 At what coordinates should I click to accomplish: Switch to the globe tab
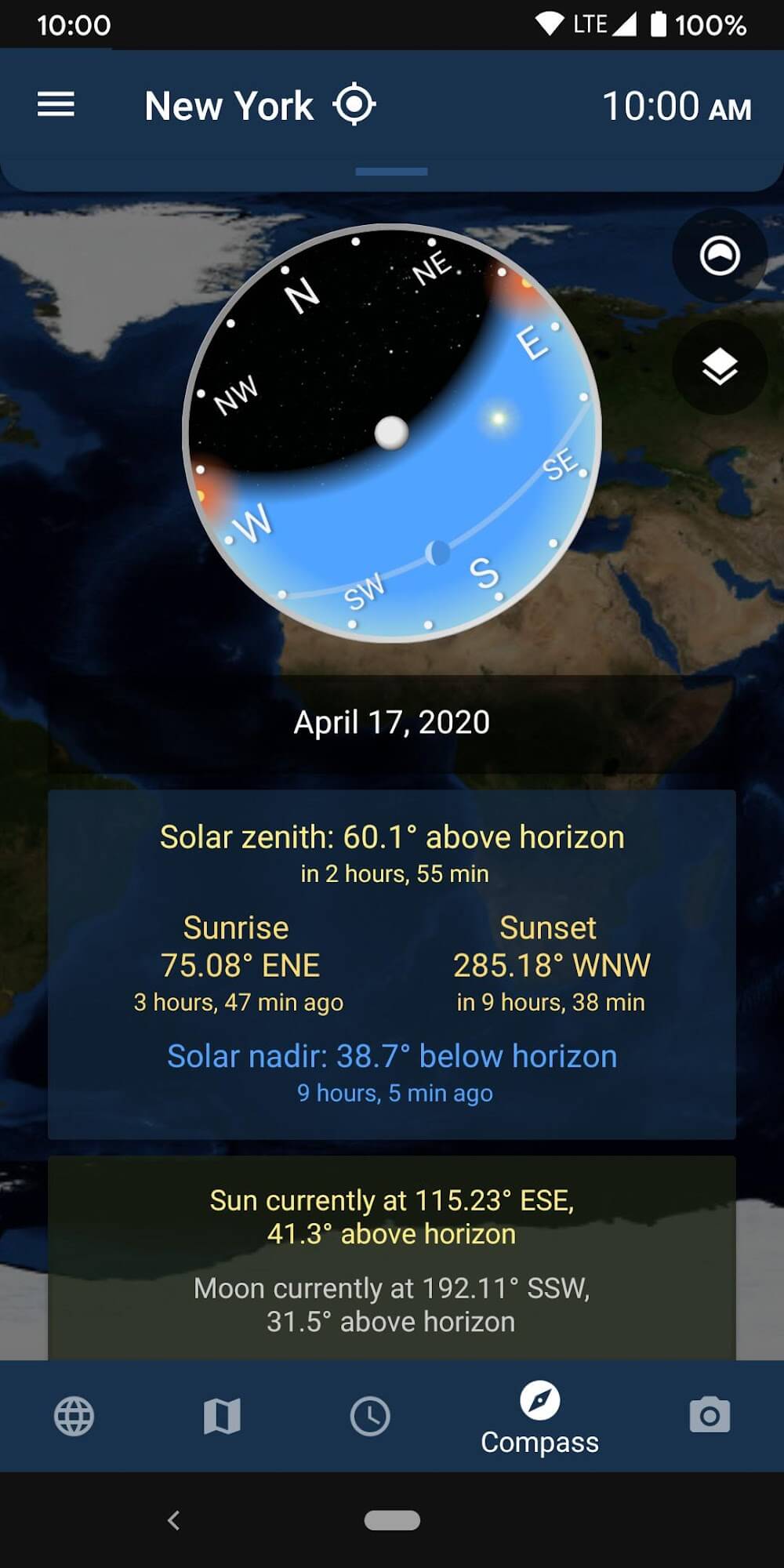(x=74, y=1416)
